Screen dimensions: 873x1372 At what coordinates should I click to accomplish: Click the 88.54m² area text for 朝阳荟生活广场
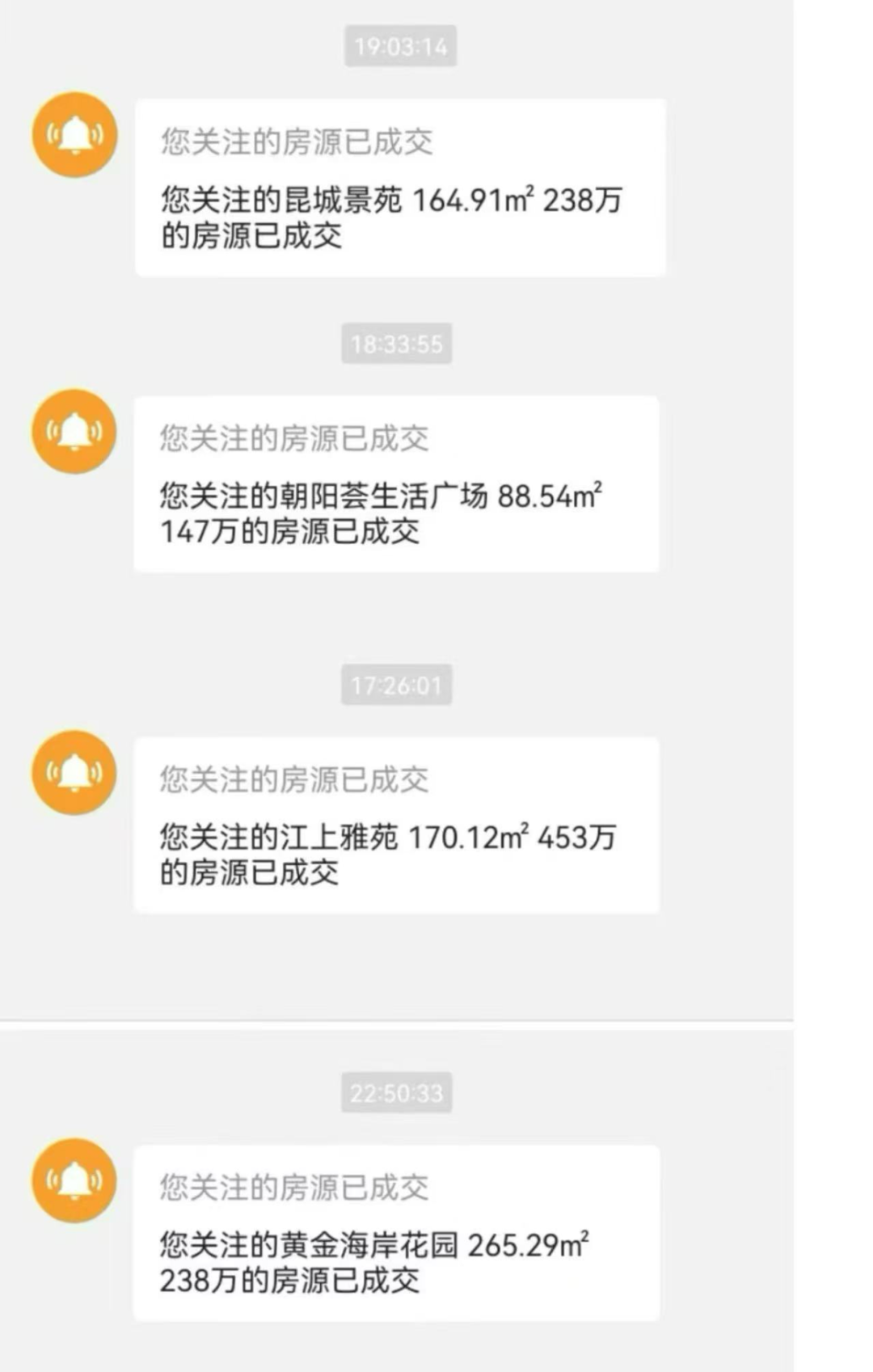coord(550,493)
